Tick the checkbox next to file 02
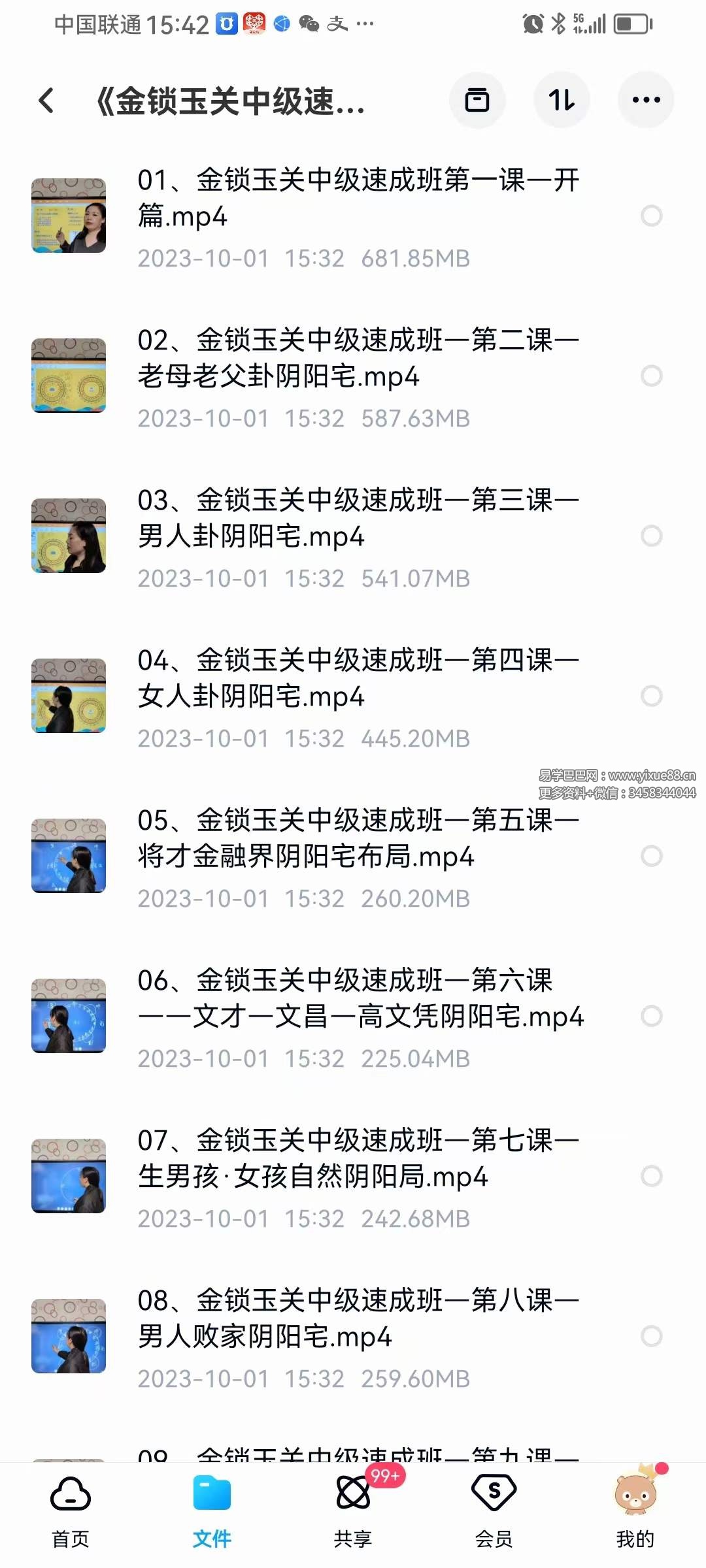 pos(651,376)
